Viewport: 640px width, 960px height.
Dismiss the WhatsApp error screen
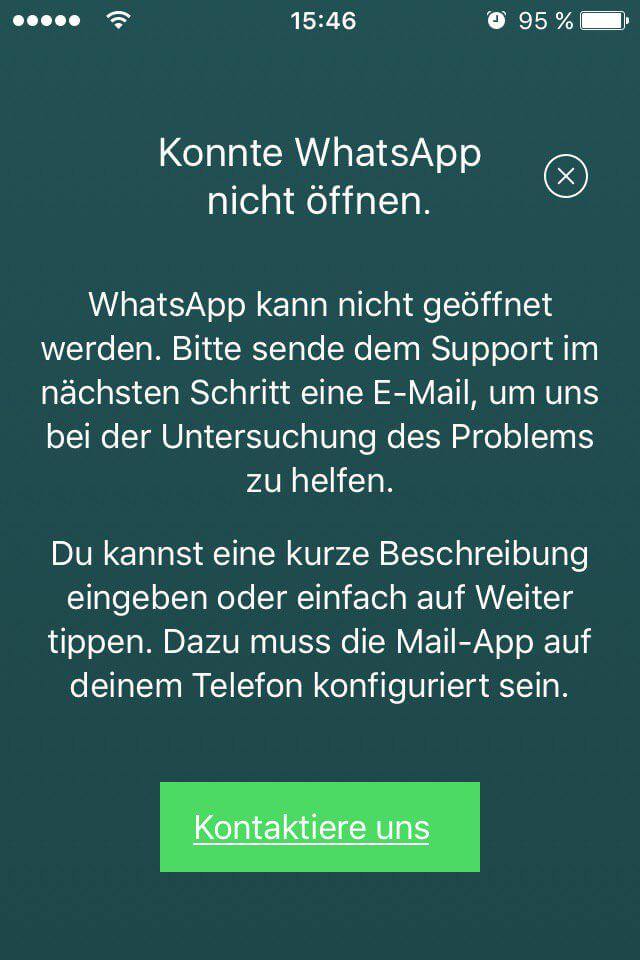[x=565, y=177]
